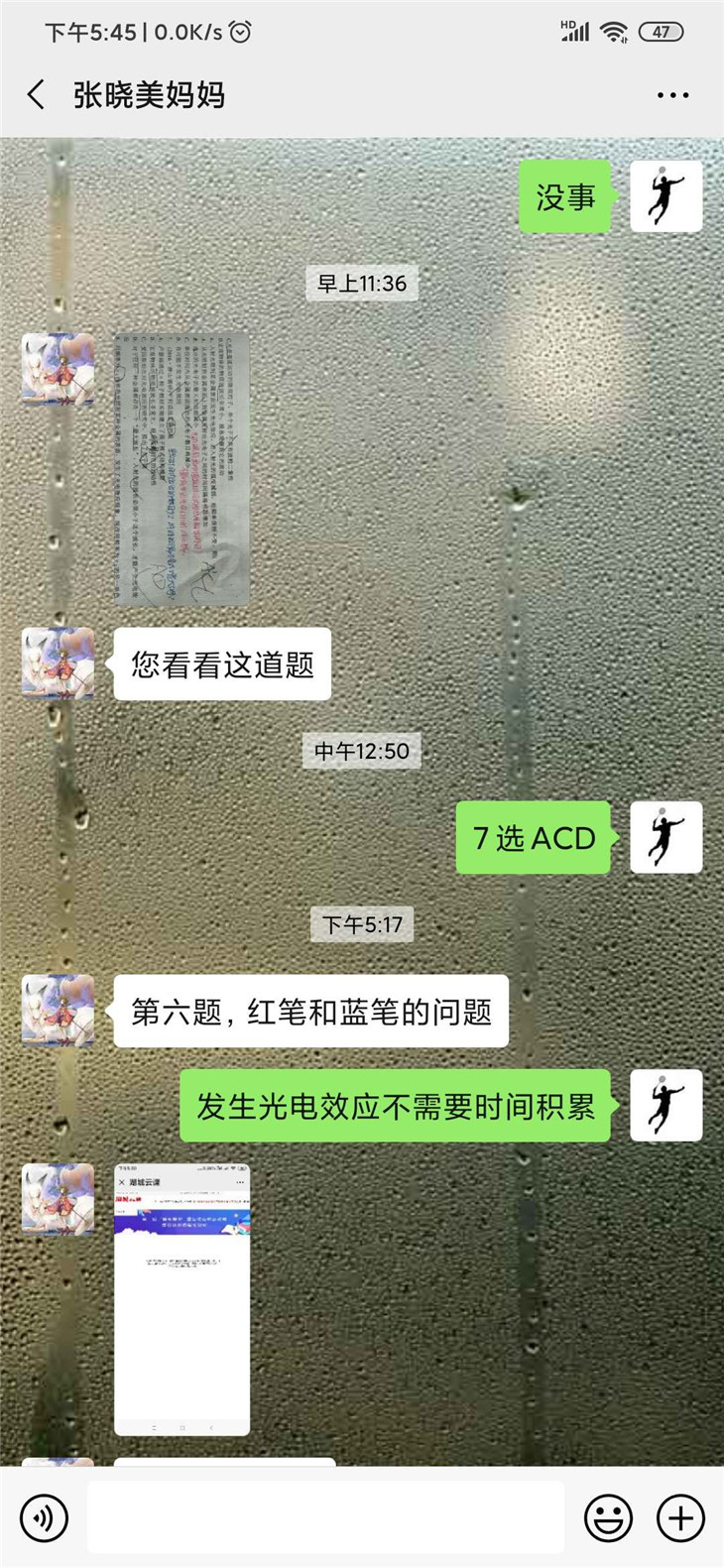This screenshot has height=1568, width=724.
Task: Tap the contact avatar beside 您看看这道题
Action: pos(59,663)
